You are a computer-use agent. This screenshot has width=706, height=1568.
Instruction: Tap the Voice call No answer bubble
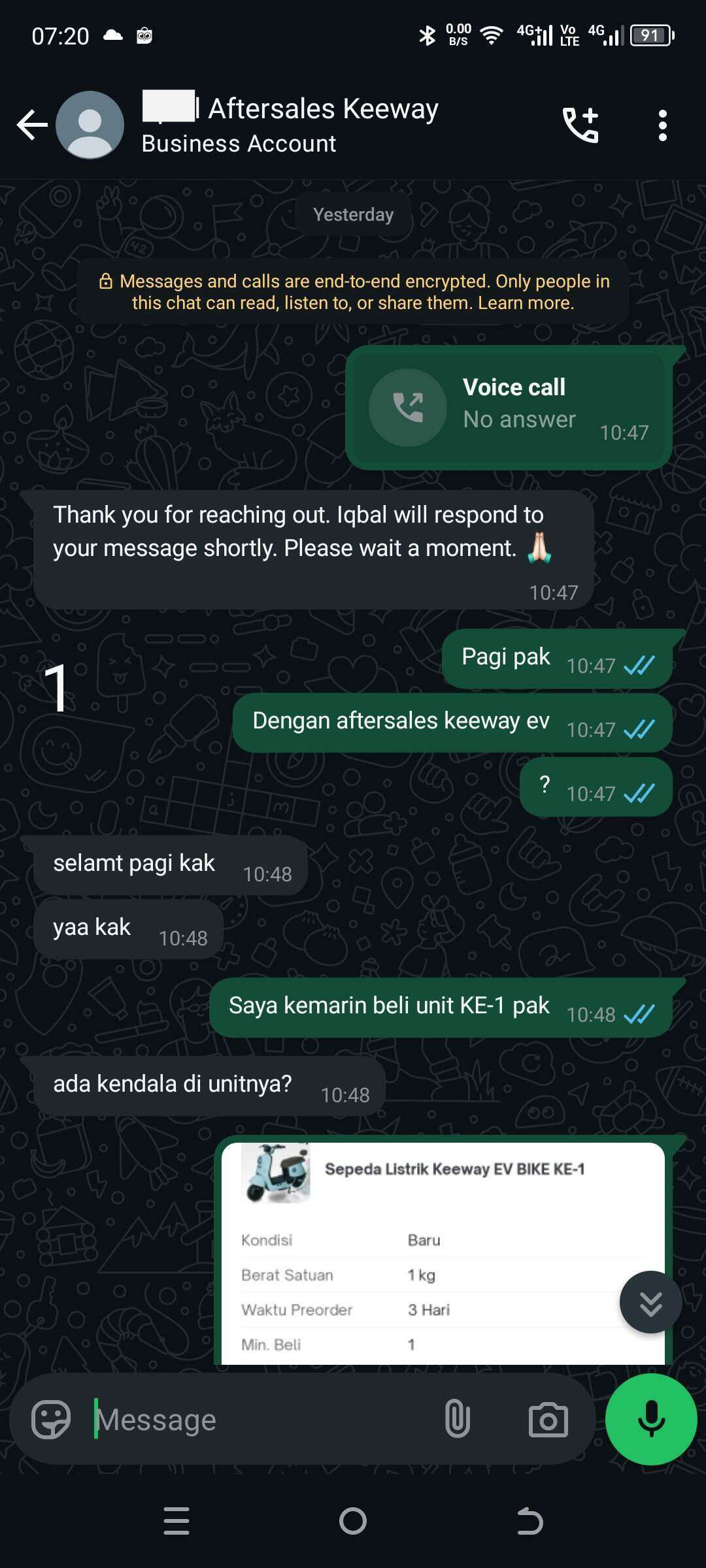pos(509,408)
